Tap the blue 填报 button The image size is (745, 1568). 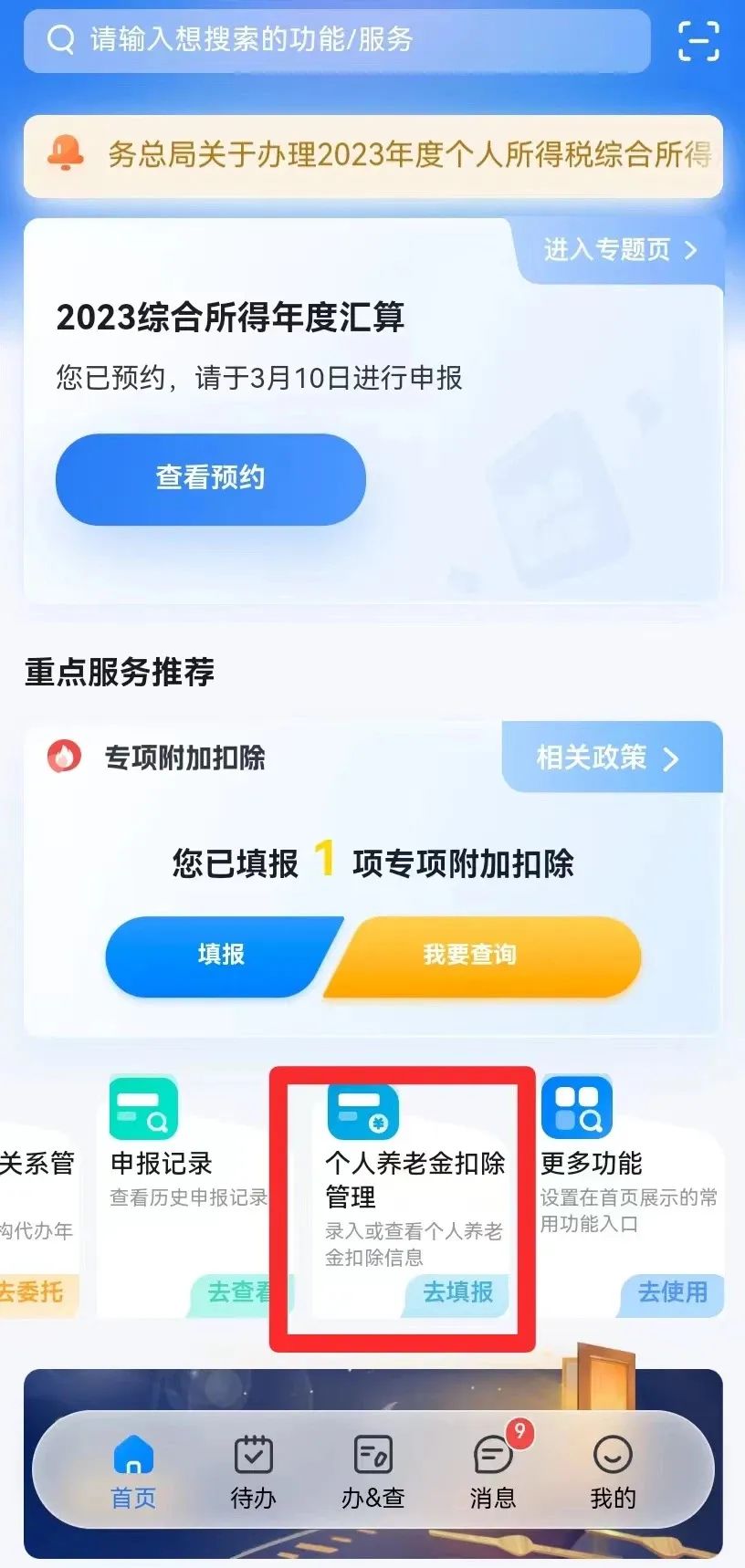point(222,956)
